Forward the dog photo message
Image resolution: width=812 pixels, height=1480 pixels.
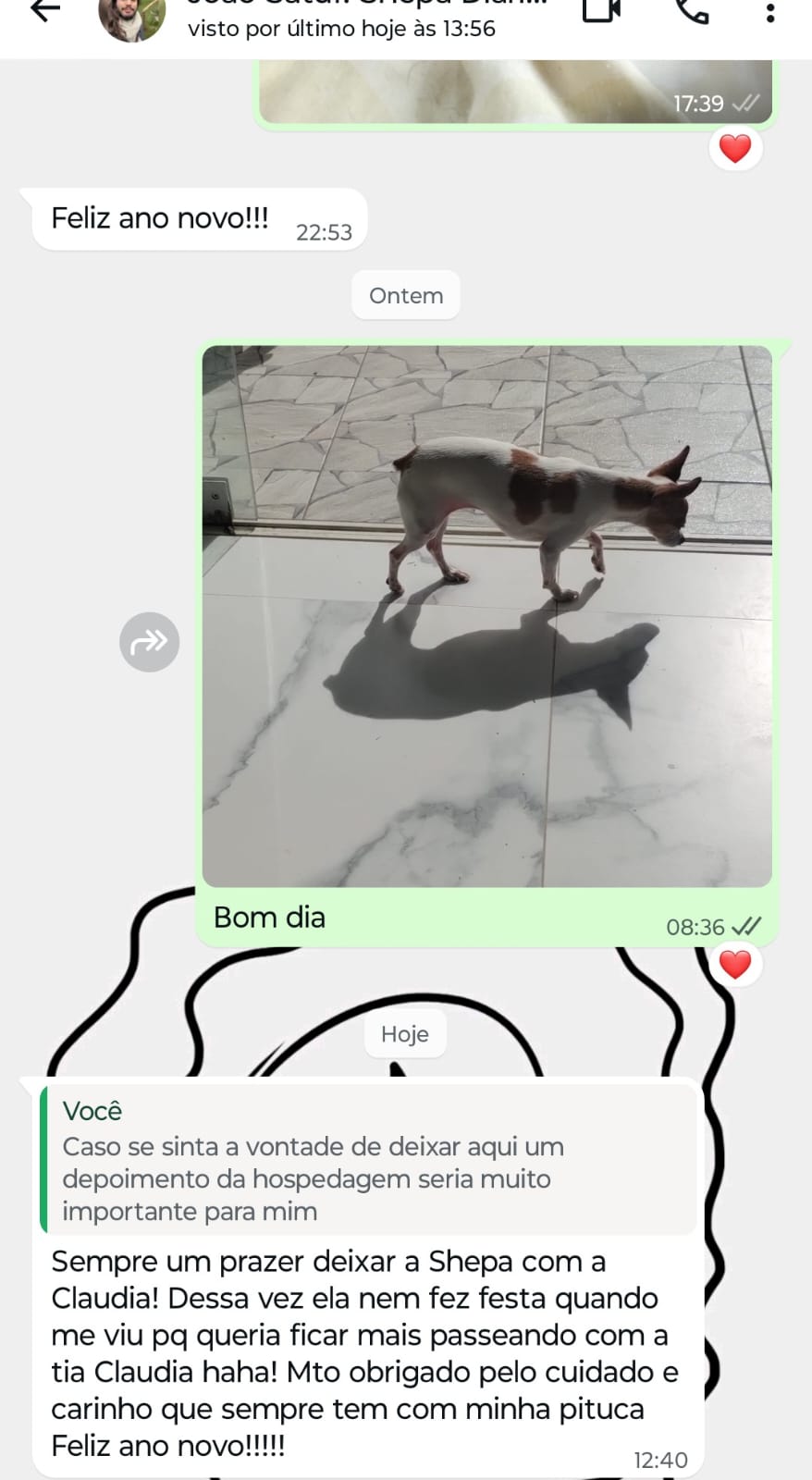[x=149, y=641]
